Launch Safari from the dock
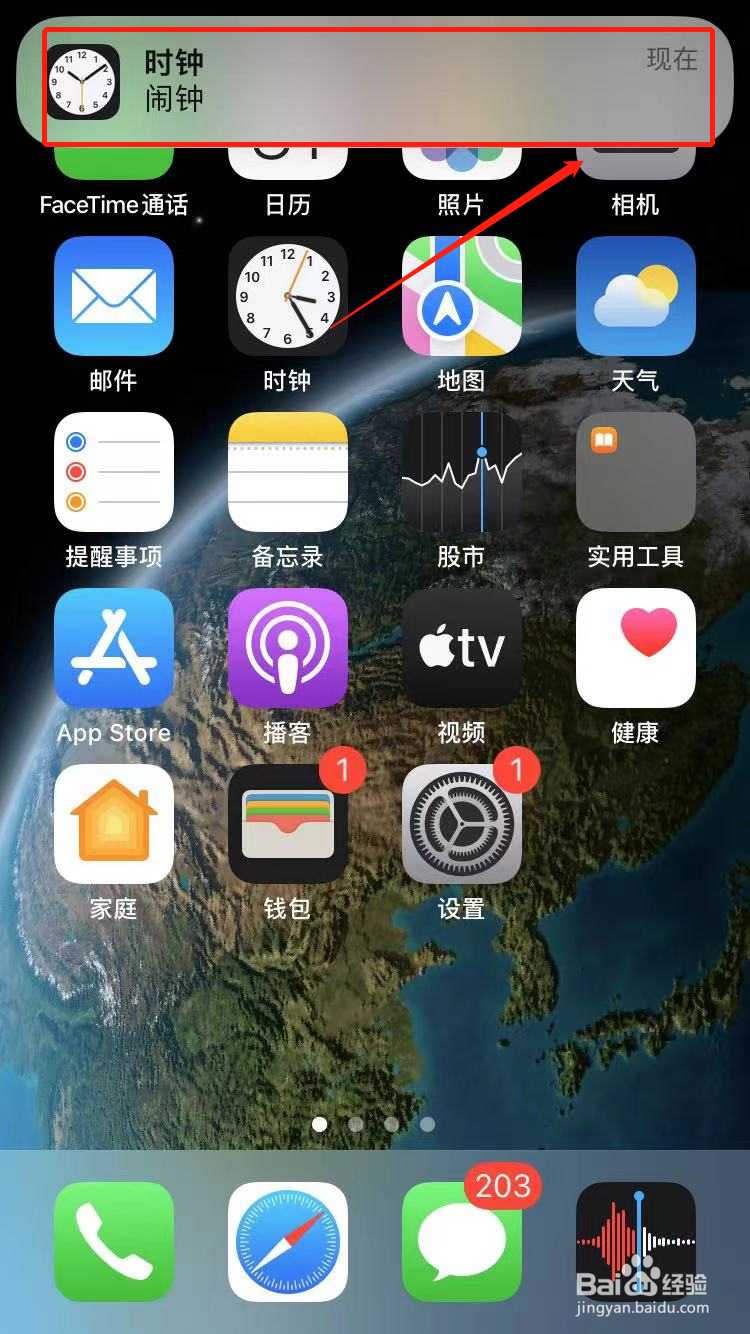The height and width of the screenshot is (1334, 750). pyautogui.click(x=288, y=1240)
